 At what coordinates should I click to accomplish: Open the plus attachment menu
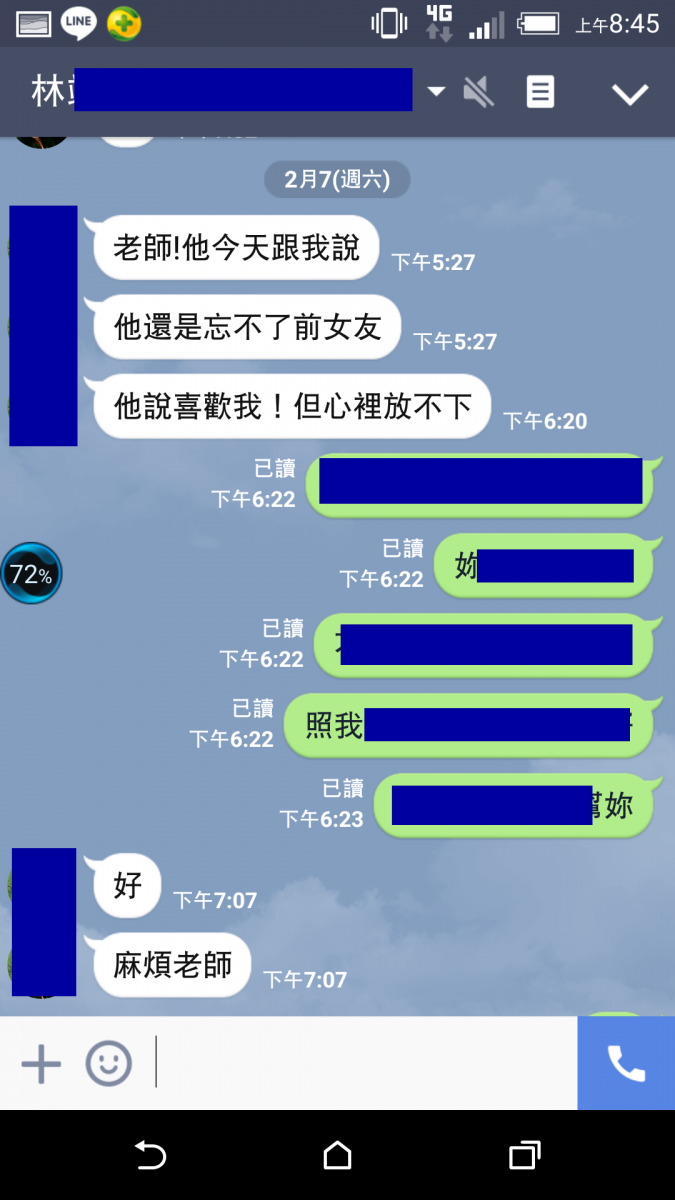pyautogui.click(x=41, y=1064)
